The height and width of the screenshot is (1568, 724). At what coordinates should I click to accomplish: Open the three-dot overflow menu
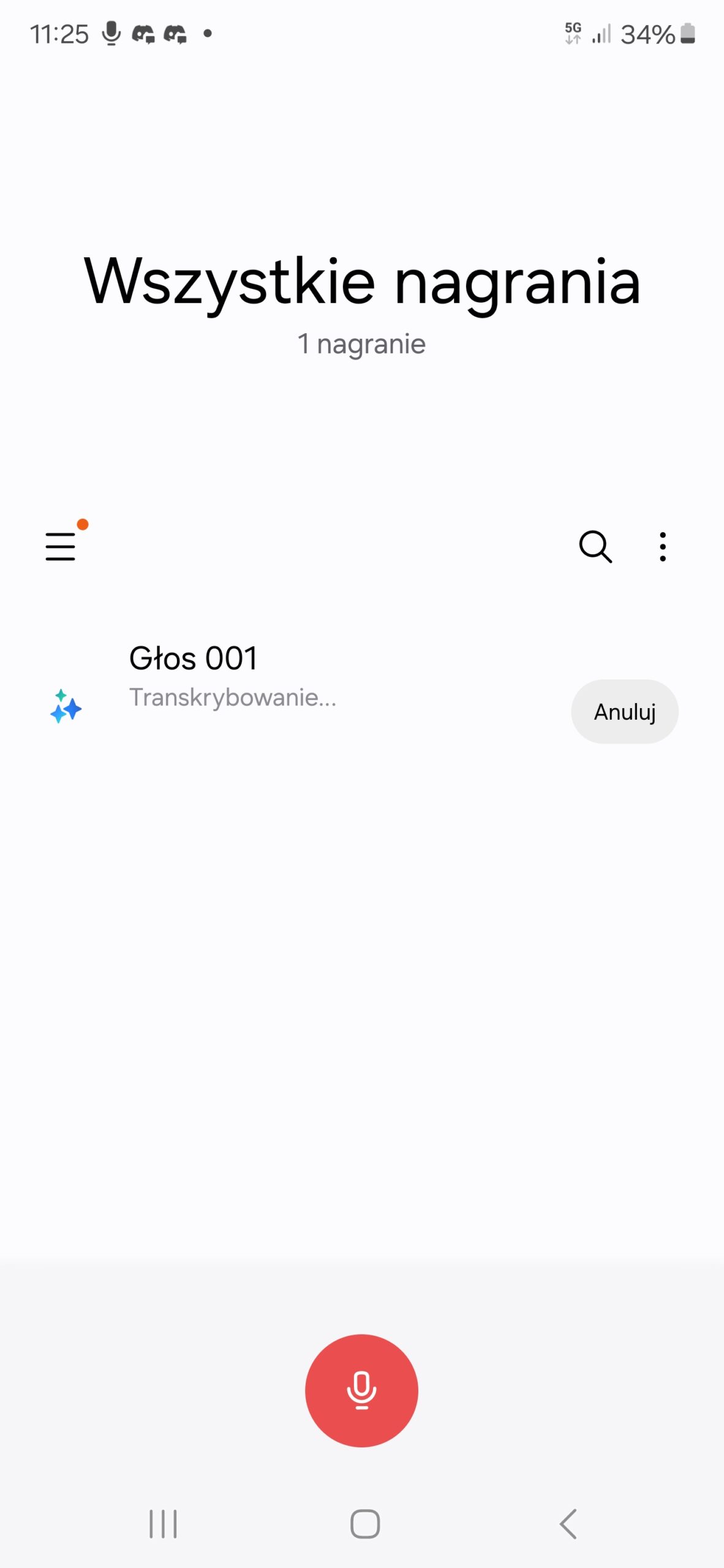(662, 546)
